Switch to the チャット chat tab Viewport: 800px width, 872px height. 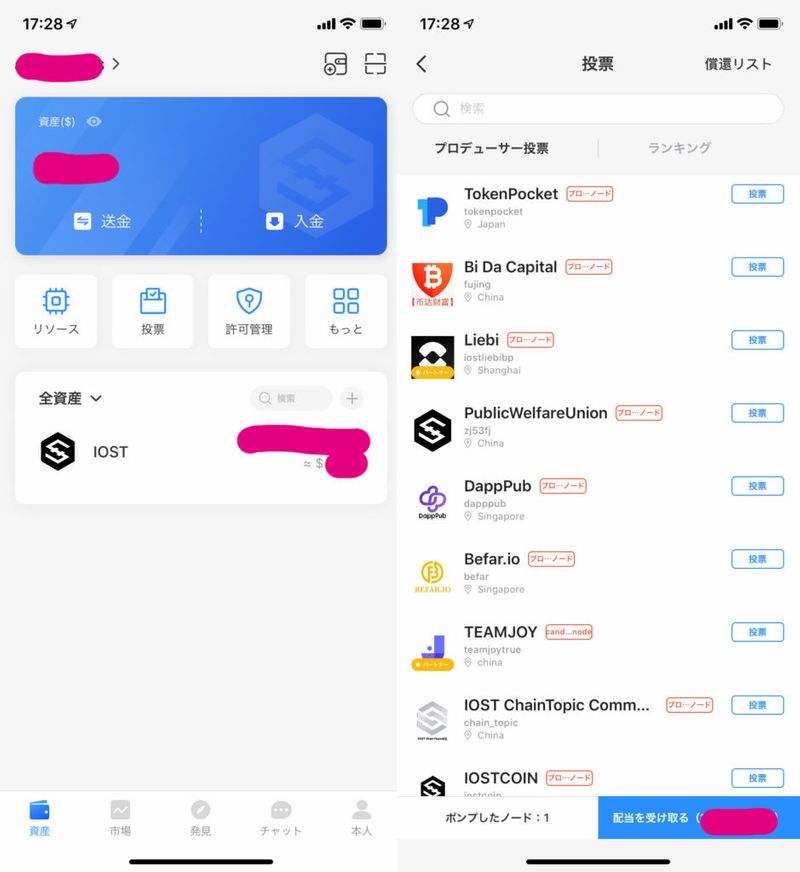(281, 817)
